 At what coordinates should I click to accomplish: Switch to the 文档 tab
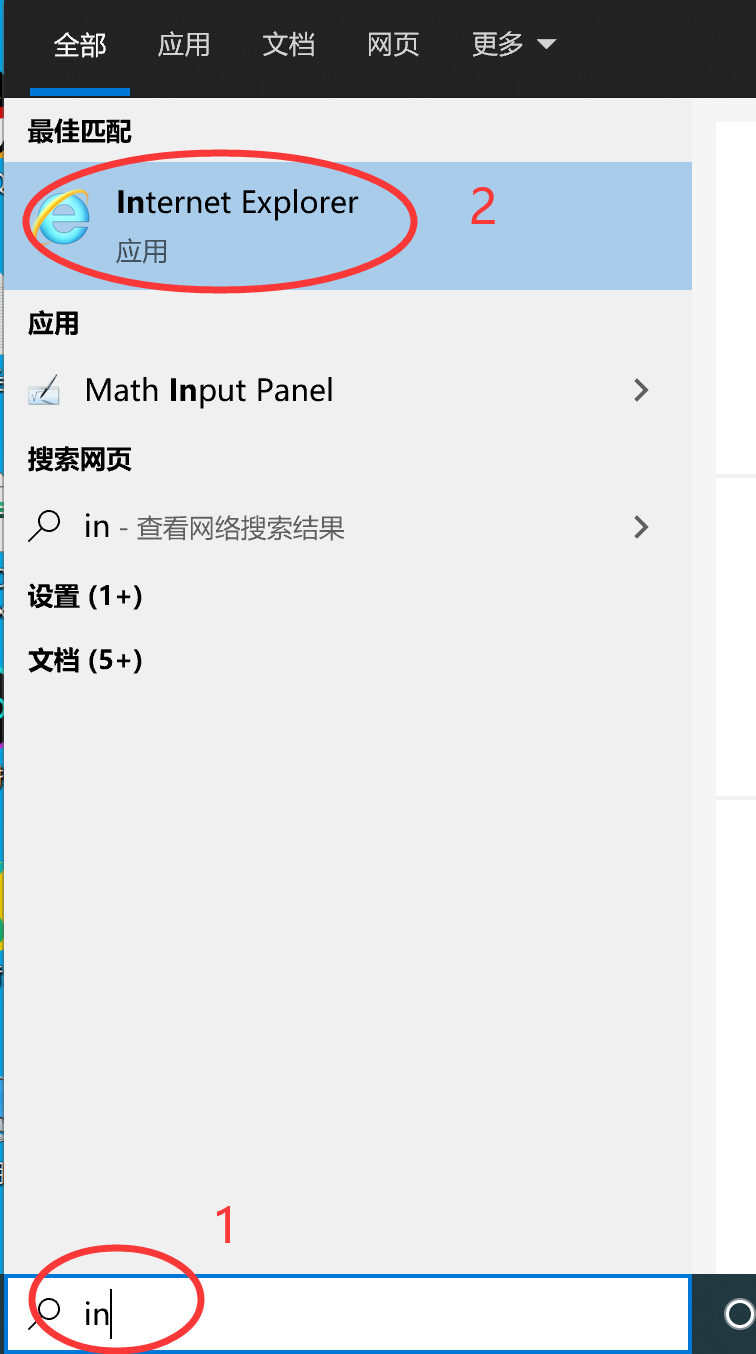289,45
